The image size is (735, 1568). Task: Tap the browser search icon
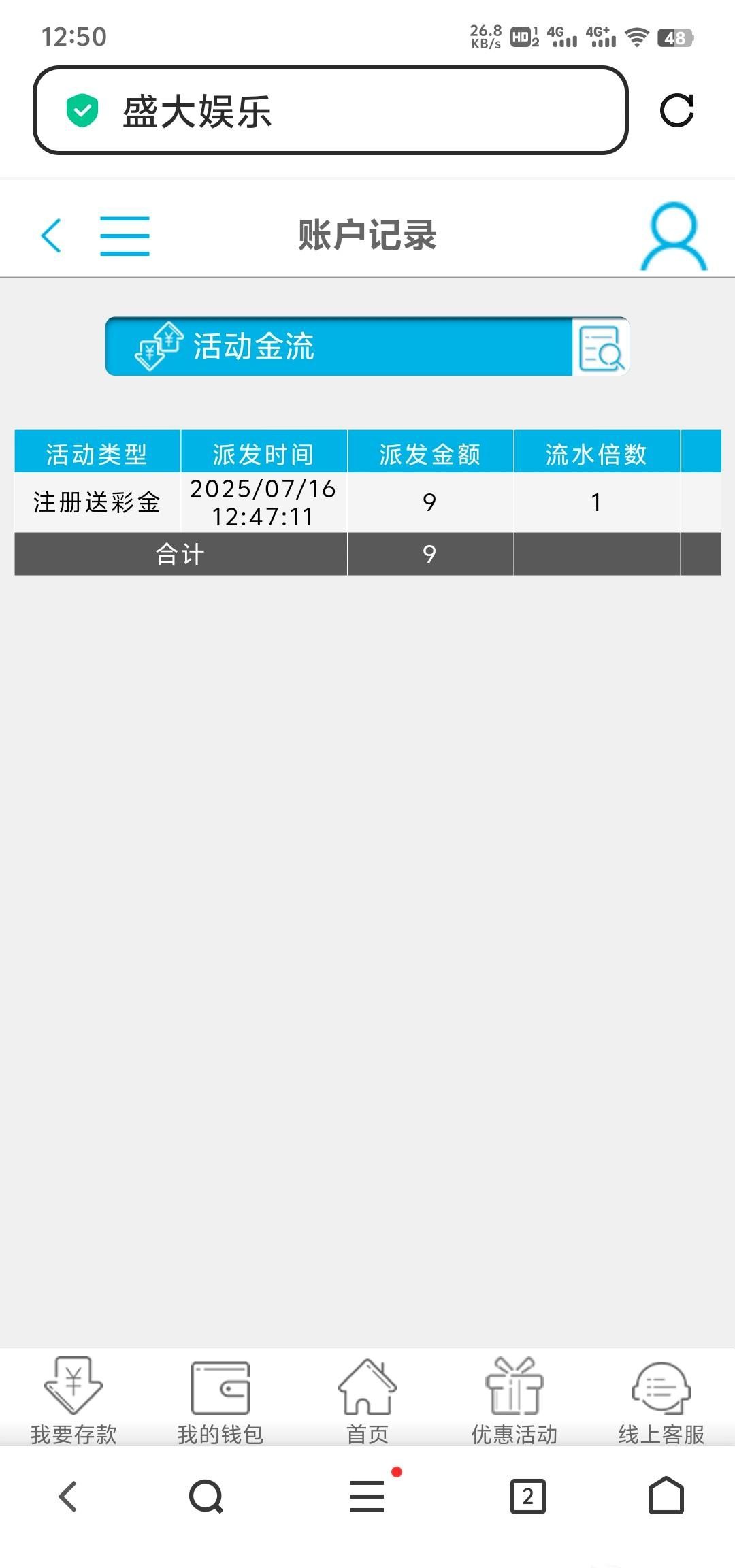[x=206, y=1496]
